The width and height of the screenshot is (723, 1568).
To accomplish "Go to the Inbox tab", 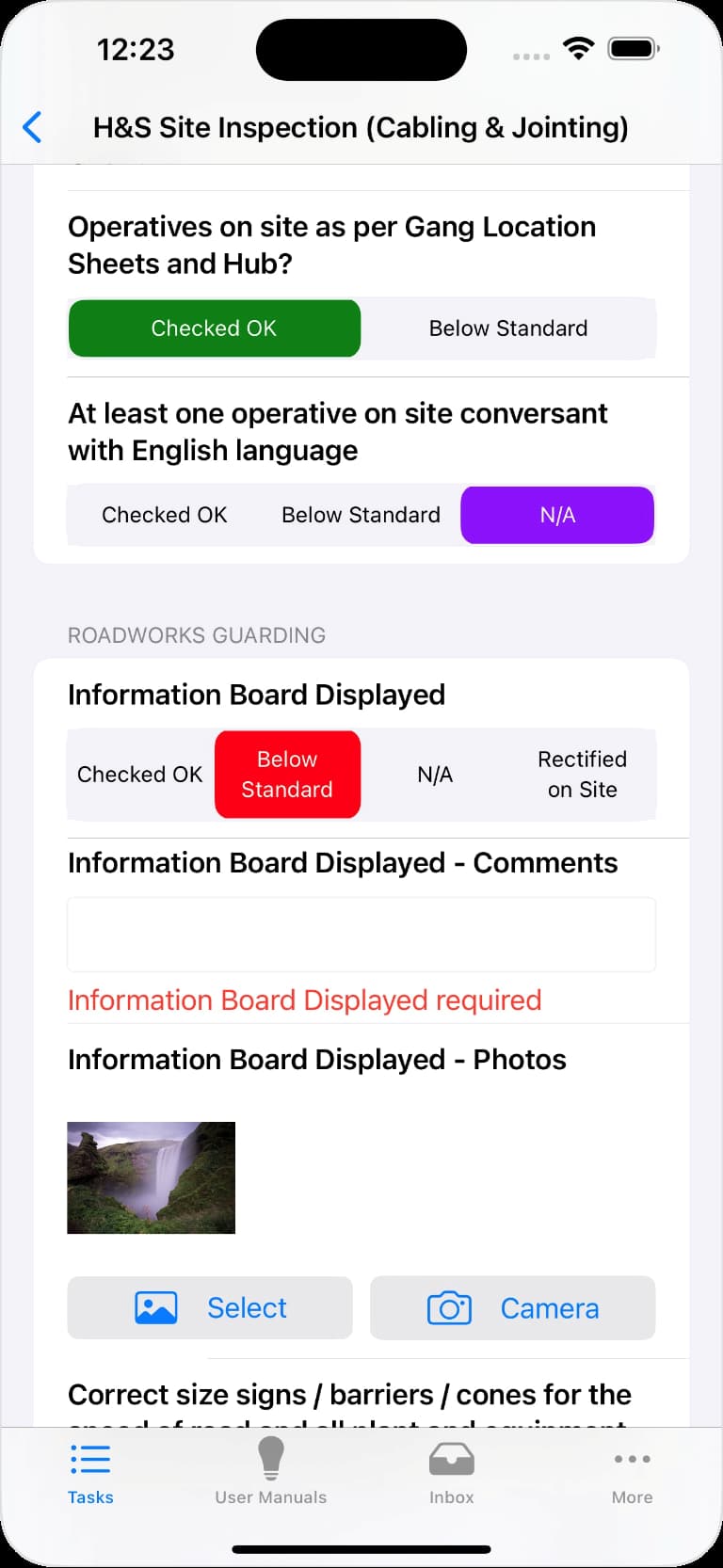I will tap(452, 1475).
